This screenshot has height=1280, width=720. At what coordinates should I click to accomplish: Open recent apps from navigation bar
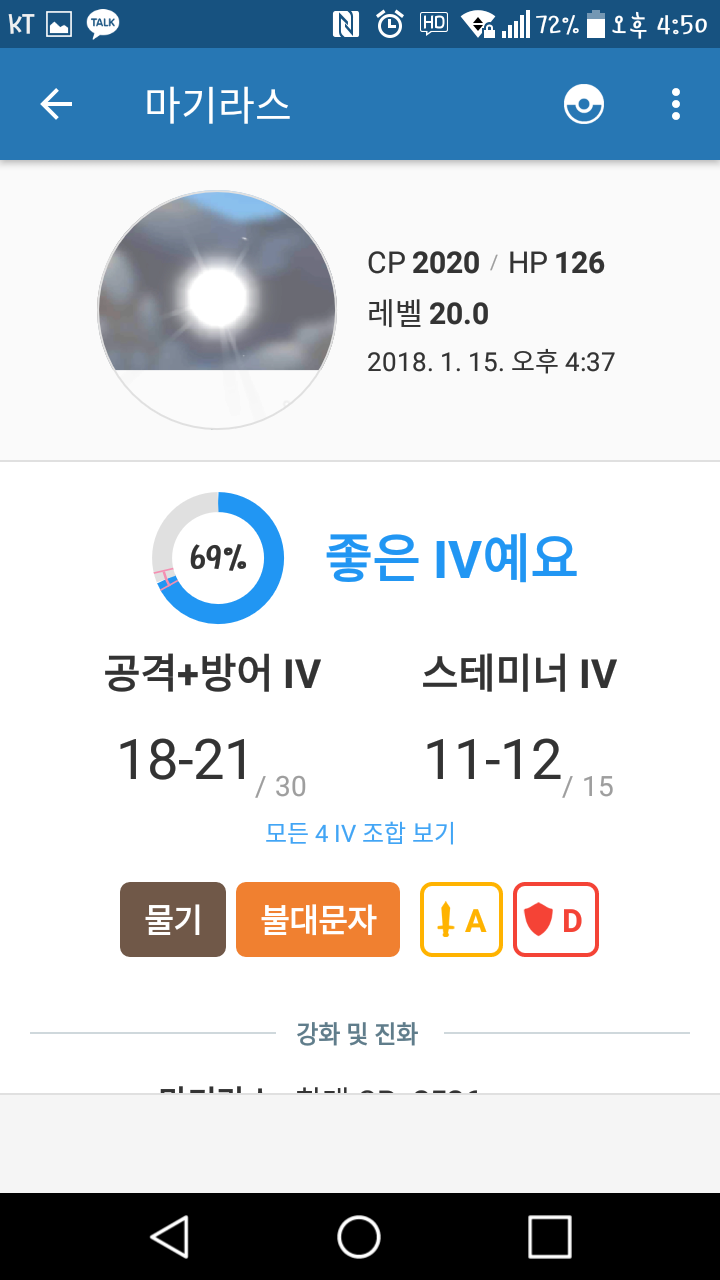550,1236
